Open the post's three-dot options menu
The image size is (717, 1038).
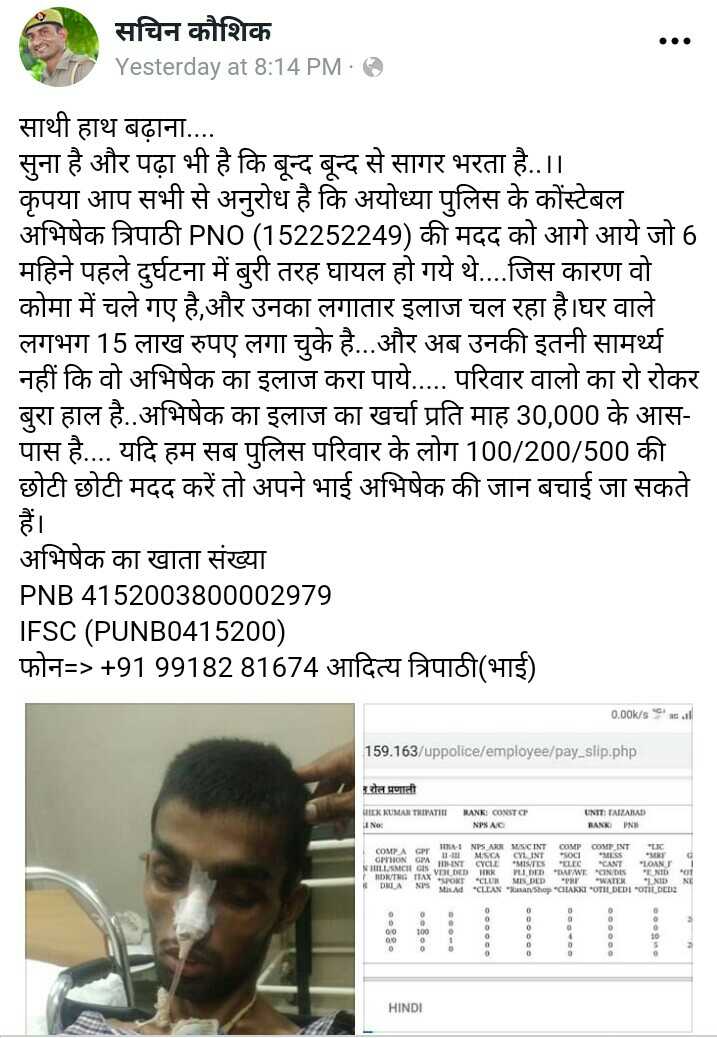click(x=675, y=41)
